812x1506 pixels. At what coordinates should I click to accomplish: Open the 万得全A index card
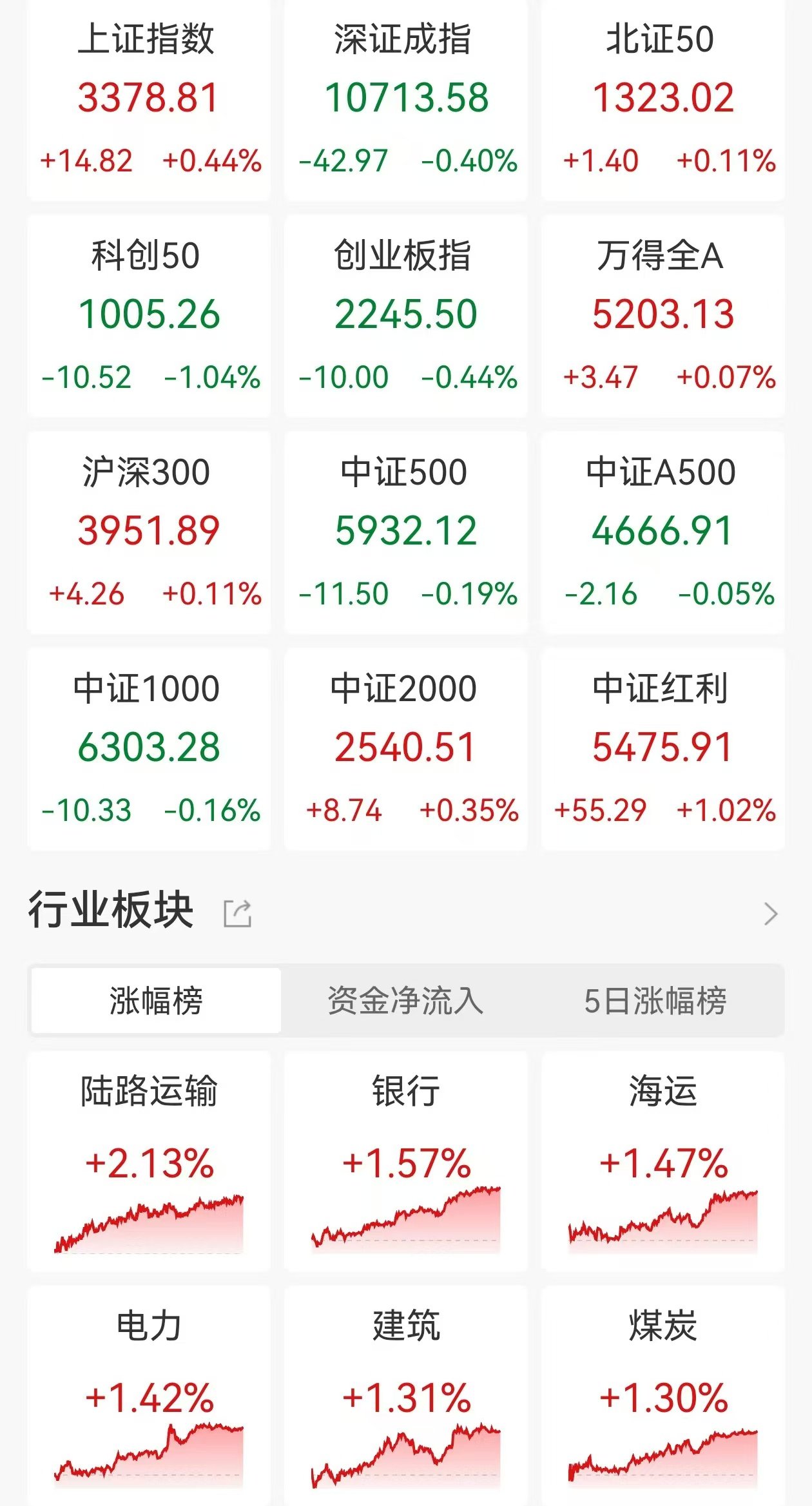click(x=663, y=316)
